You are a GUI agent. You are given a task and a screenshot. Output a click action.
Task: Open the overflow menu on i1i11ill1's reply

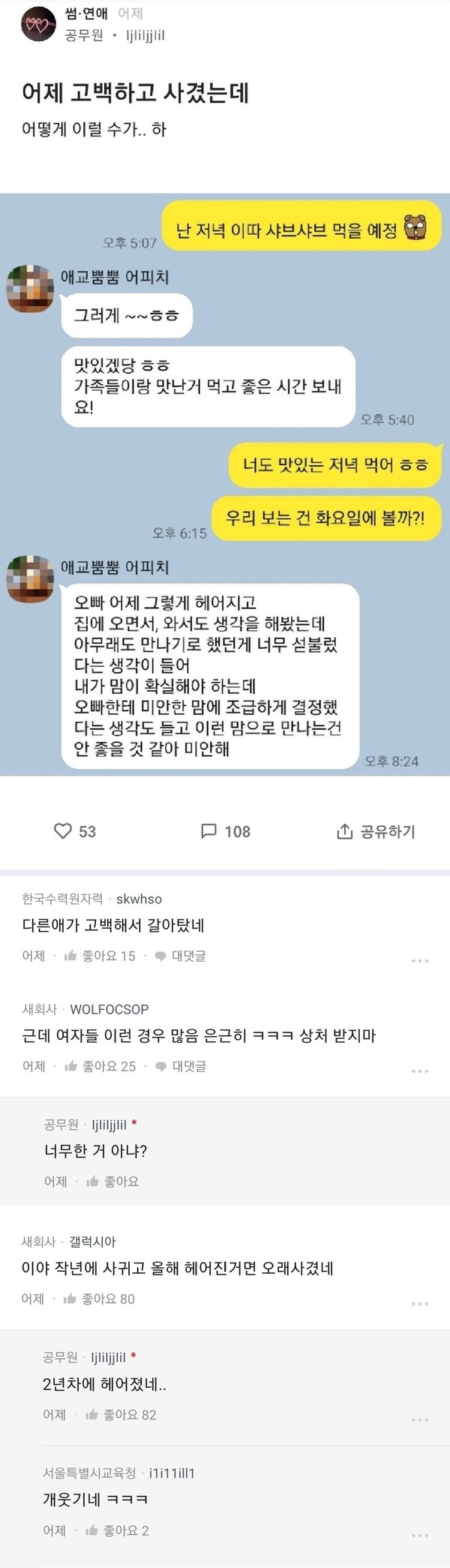pos(420,1536)
